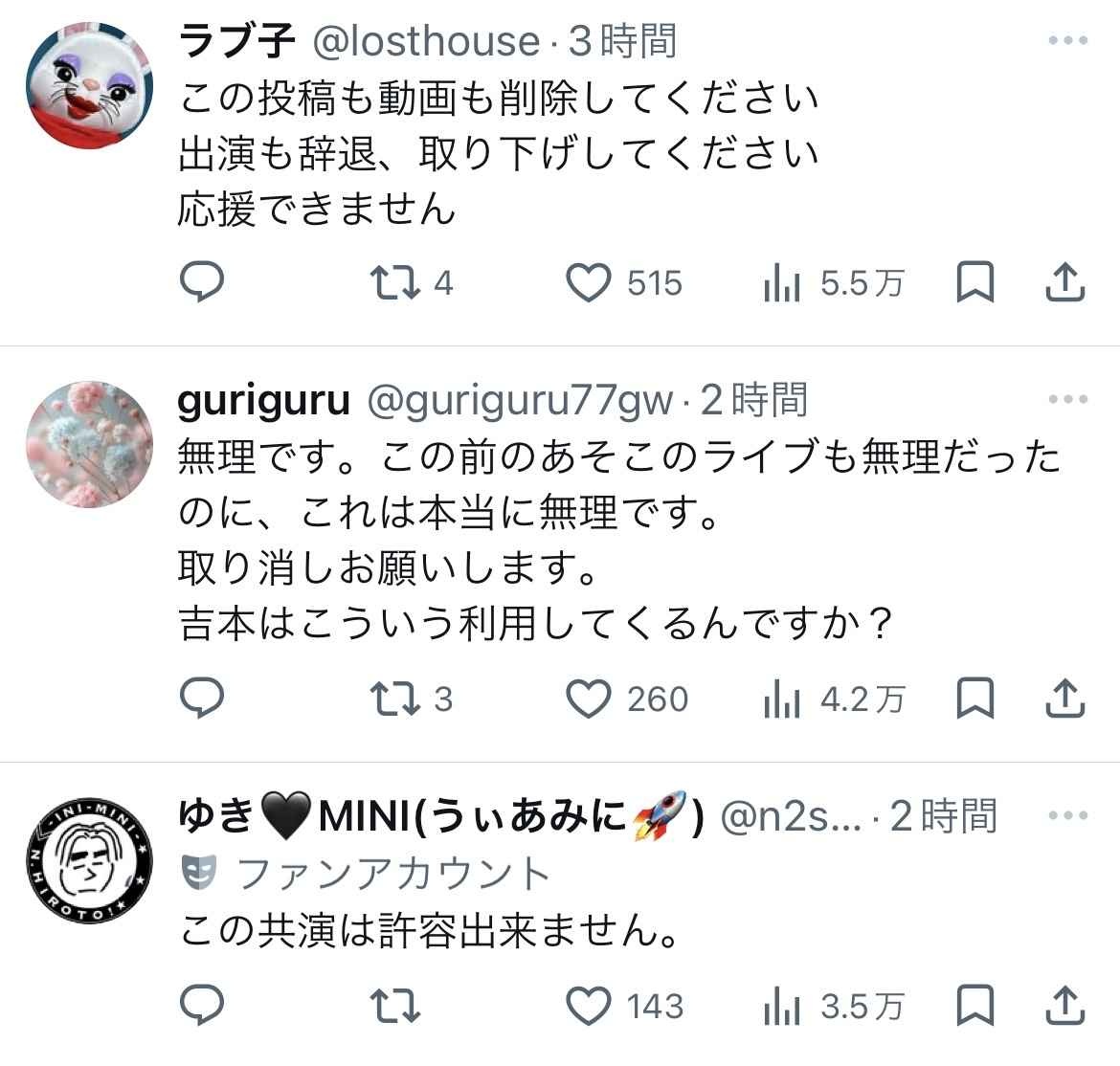
Task: Open overflow menu on ラブ子's reply
Action: coord(1067,41)
